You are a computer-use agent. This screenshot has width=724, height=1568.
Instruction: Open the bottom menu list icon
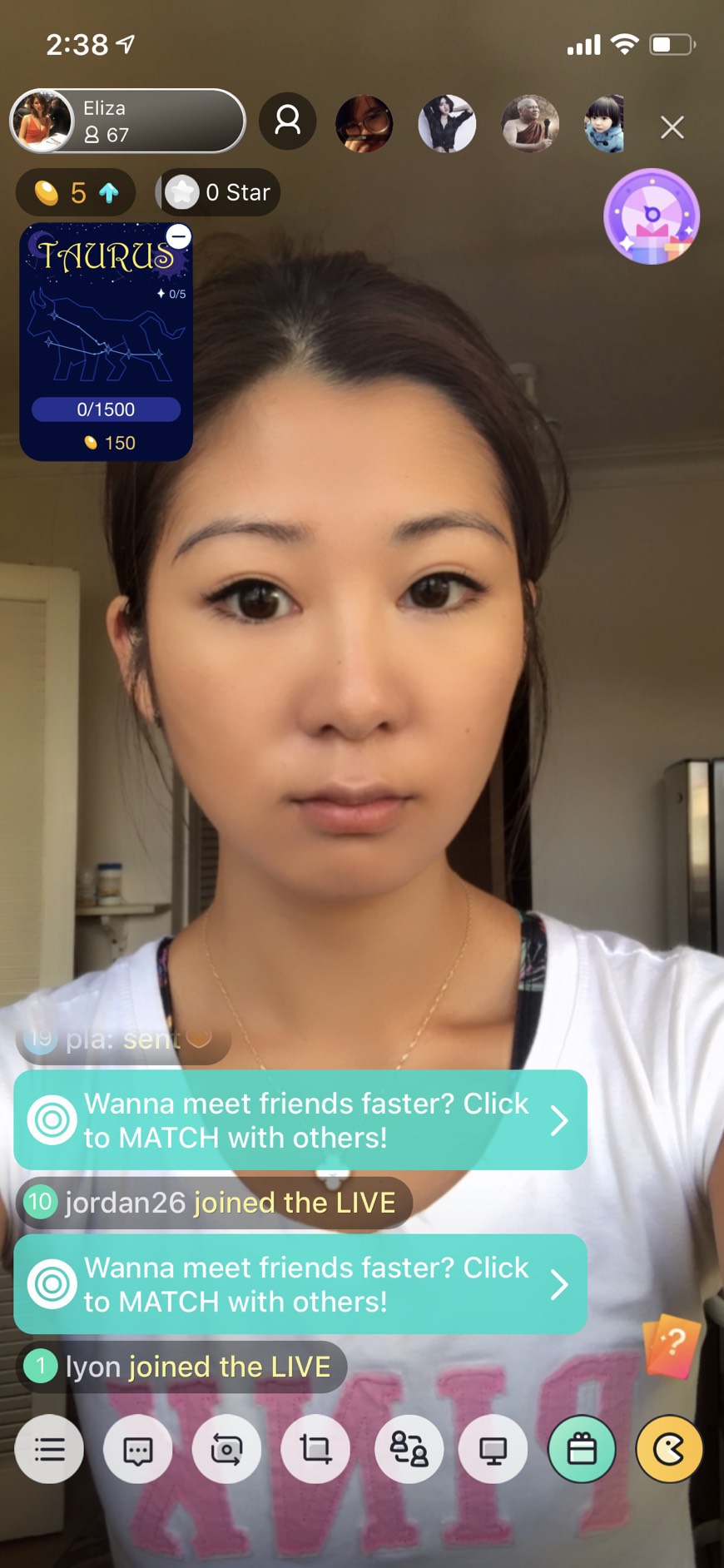tap(50, 1449)
